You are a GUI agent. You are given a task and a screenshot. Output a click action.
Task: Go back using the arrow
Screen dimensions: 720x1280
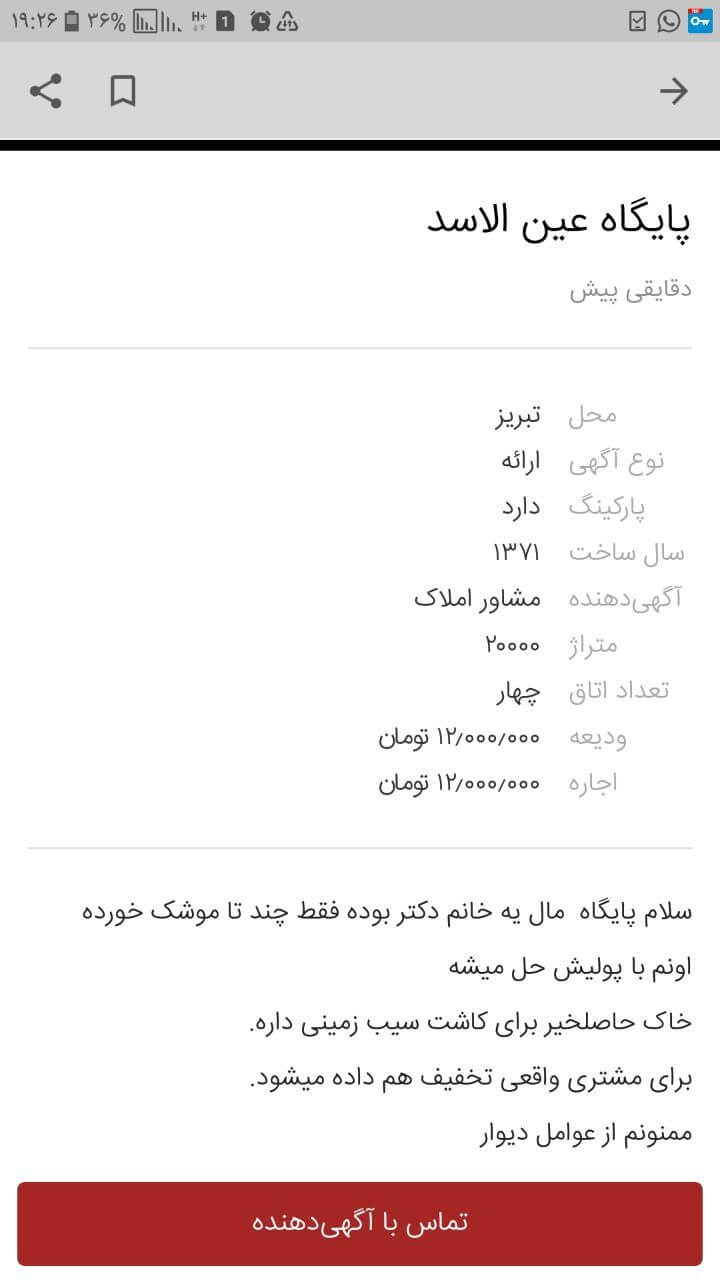(x=674, y=92)
